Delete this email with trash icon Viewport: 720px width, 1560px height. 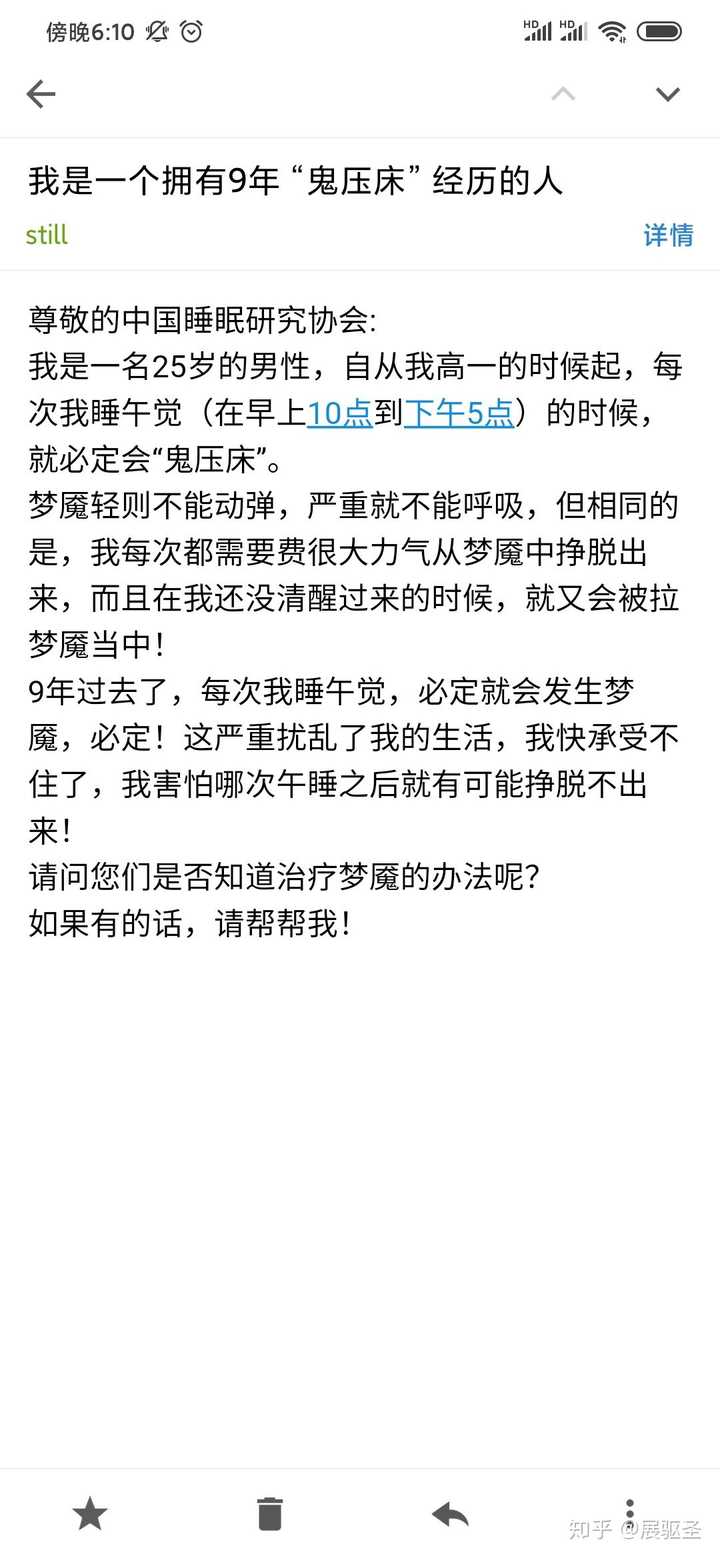coord(270,1514)
